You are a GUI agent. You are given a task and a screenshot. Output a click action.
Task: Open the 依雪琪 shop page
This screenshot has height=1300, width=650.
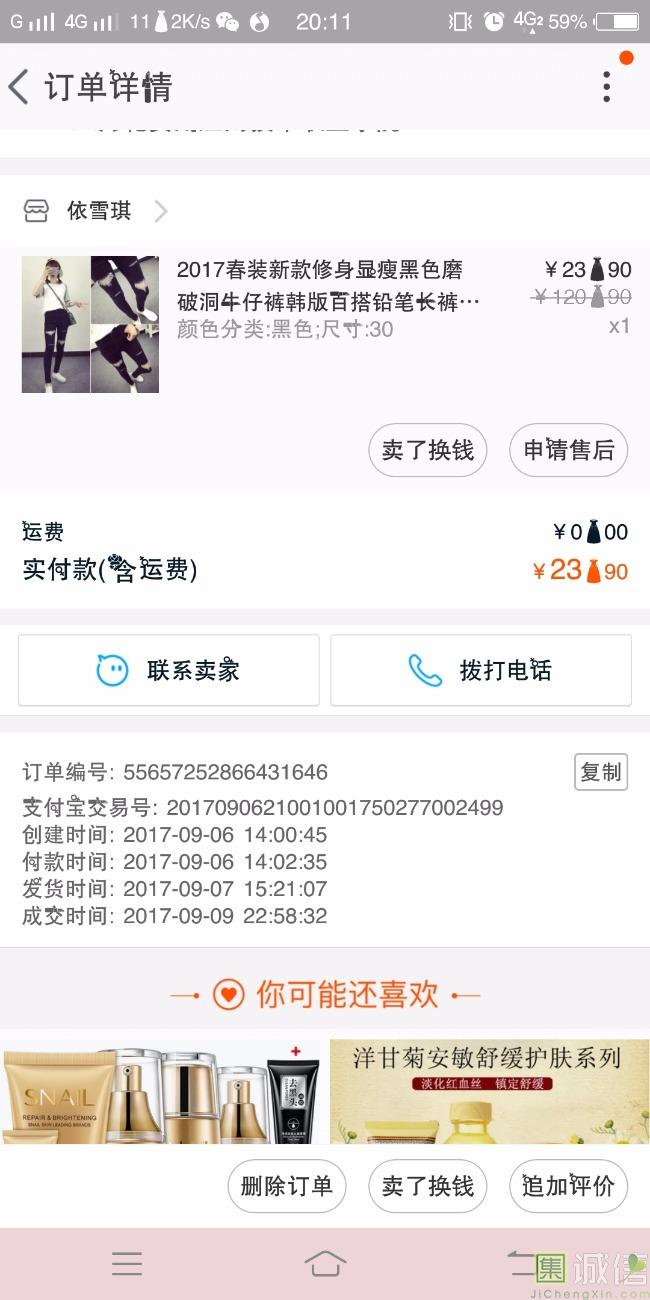pos(98,211)
